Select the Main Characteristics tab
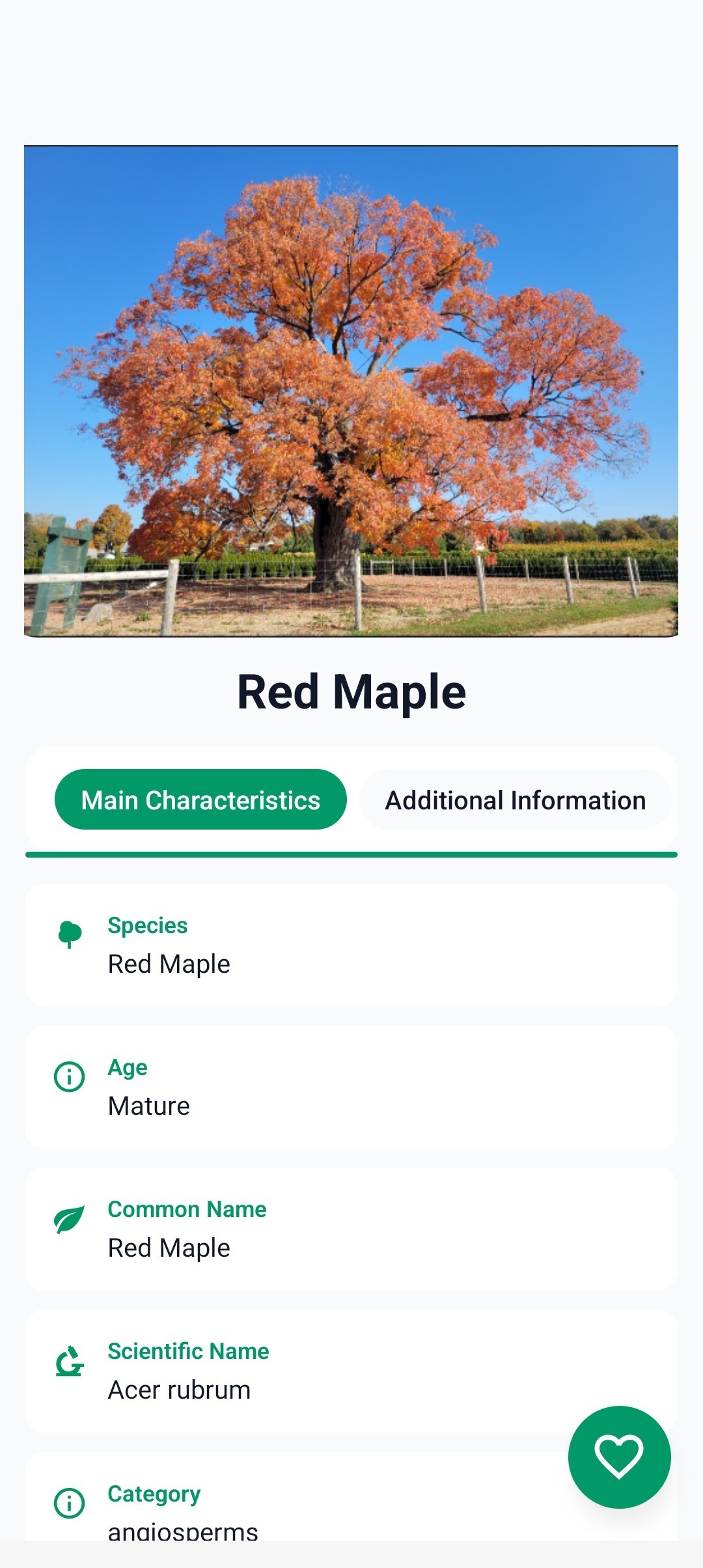Viewport: 703px width, 1568px height. click(x=200, y=799)
